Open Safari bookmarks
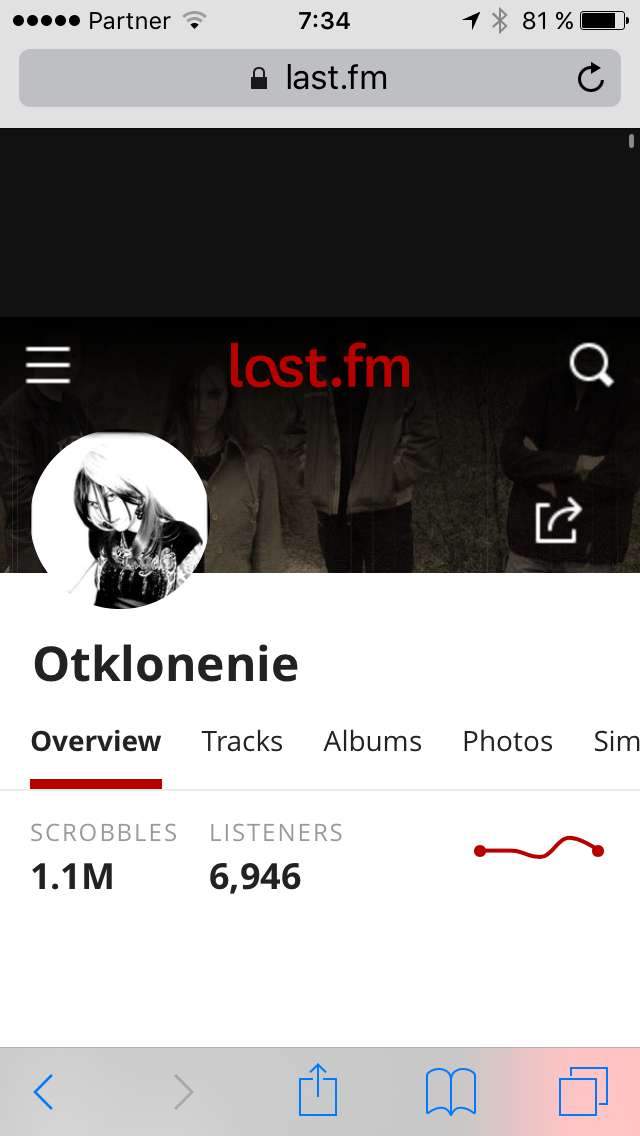The height and width of the screenshot is (1136, 640). tap(451, 1092)
